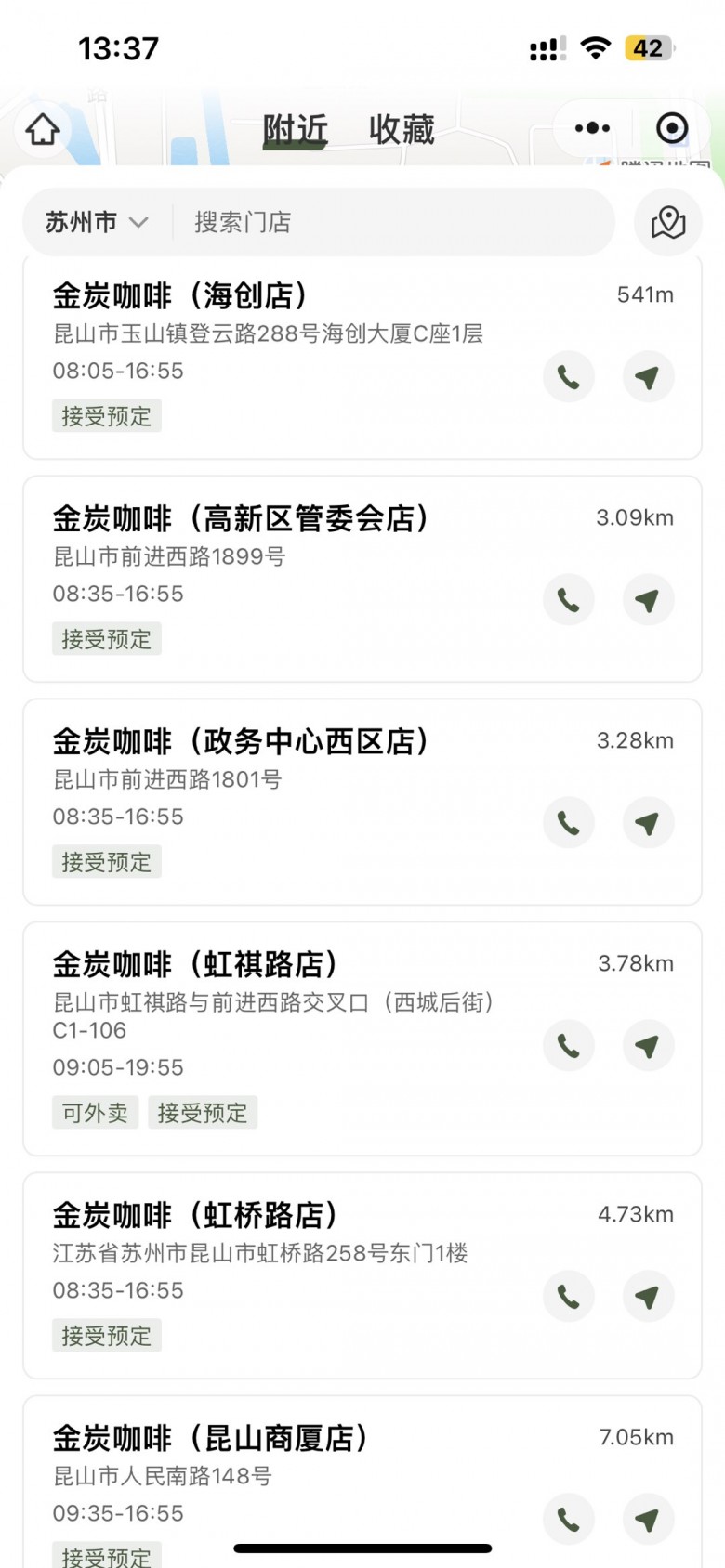Dial the 昆山商厦店 store phone
The height and width of the screenshot is (1568, 725).
coord(568,1520)
